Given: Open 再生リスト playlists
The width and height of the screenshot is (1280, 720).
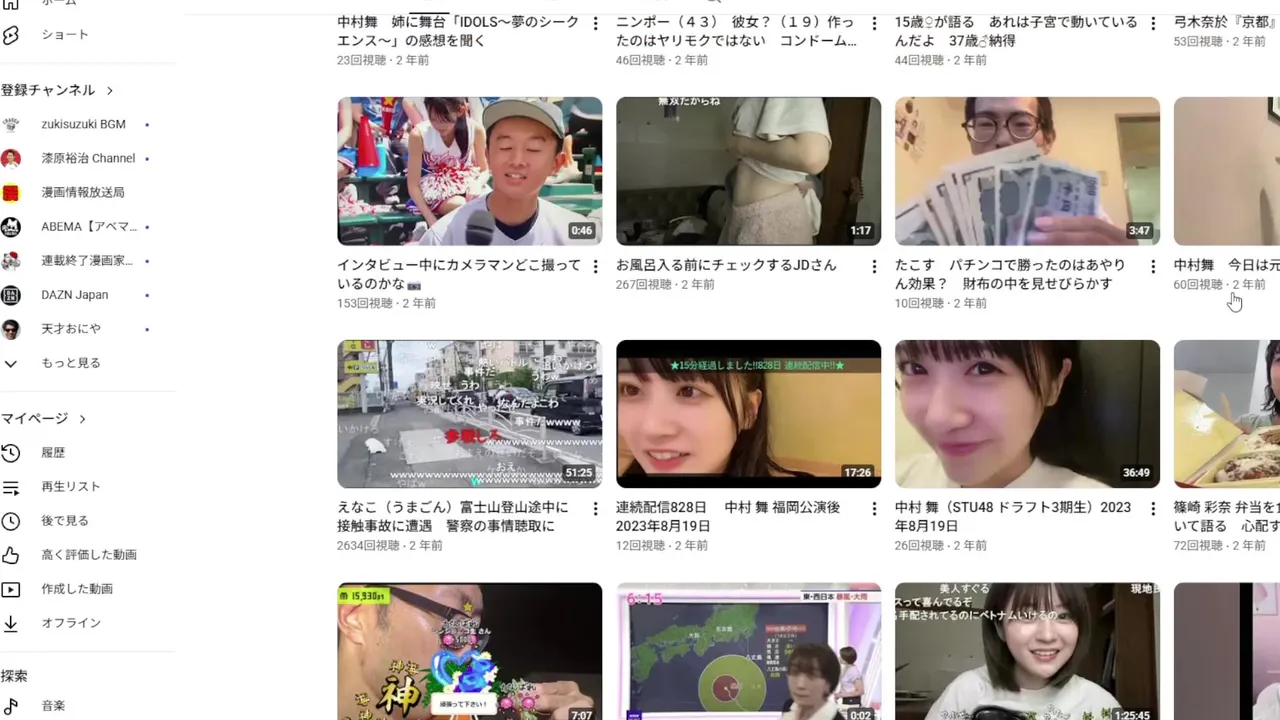Looking at the screenshot, I should coord(70,487).
